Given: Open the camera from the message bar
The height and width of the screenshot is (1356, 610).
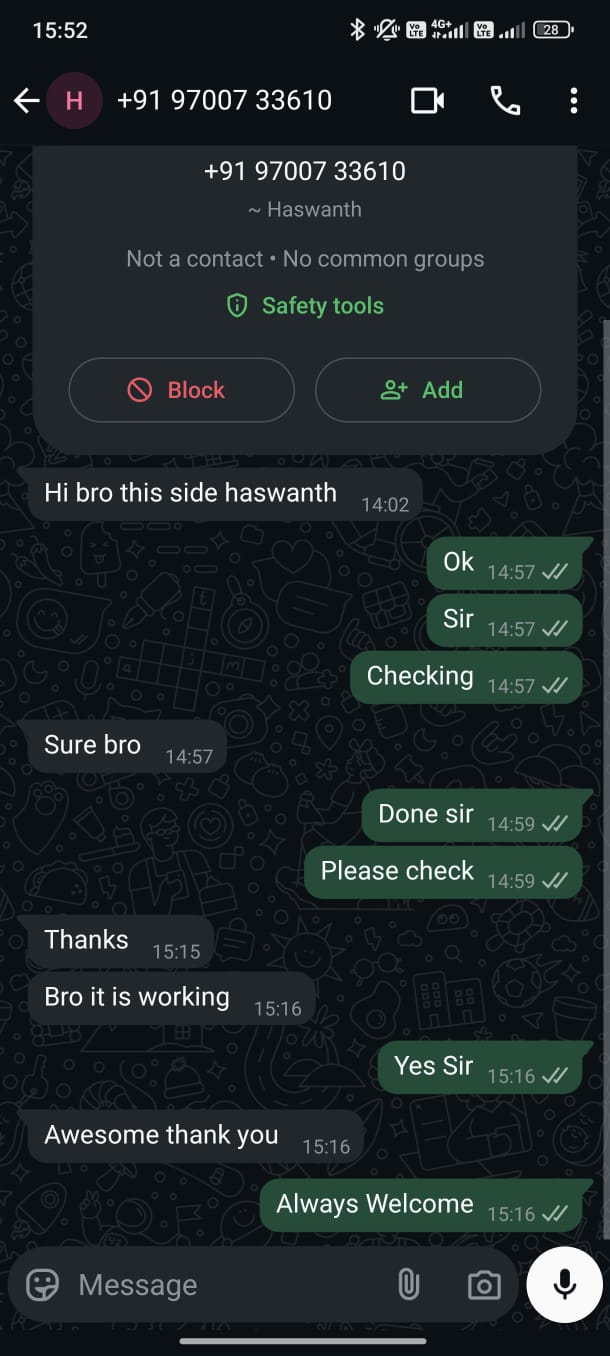Looking at the screenshot, I should pyautogui.click(x=484, y=1285).
